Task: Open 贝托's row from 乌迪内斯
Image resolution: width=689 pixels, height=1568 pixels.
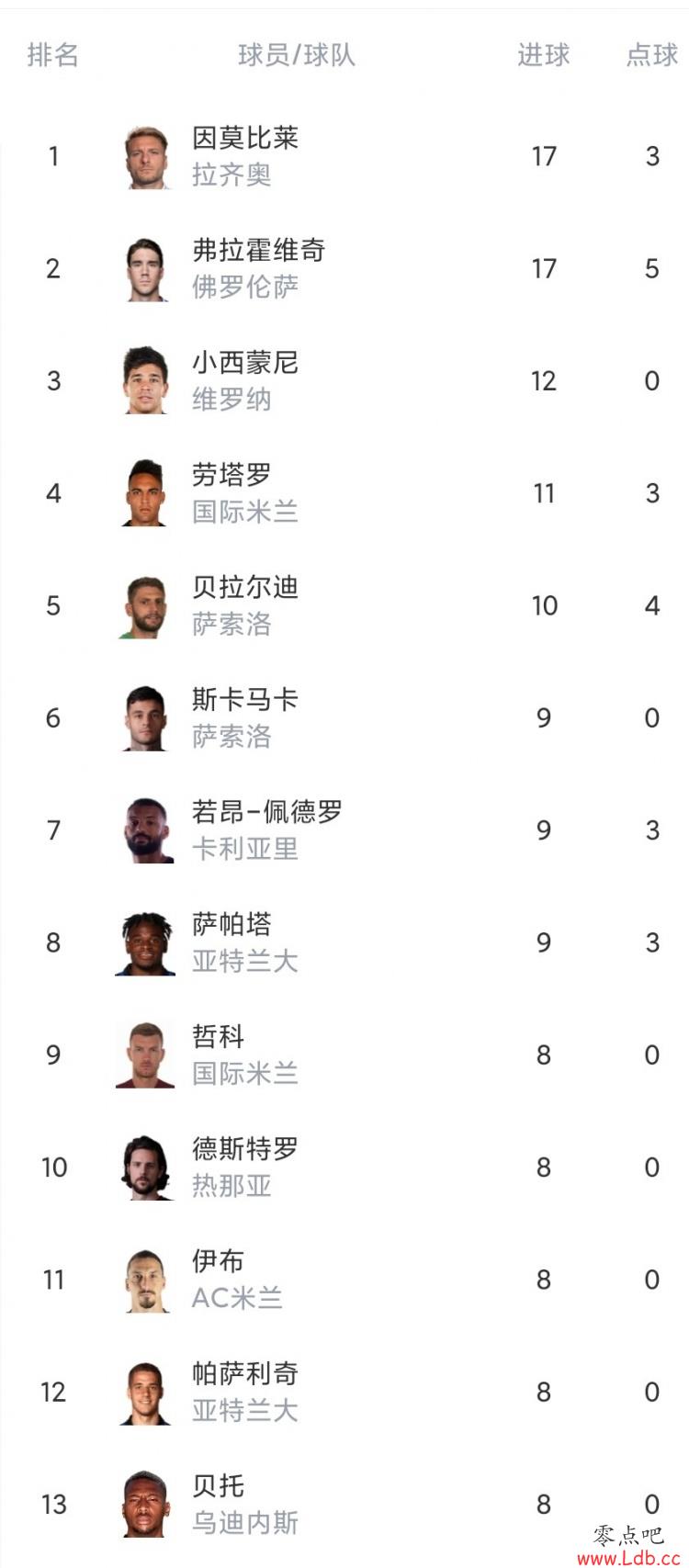Action: 344,1504
